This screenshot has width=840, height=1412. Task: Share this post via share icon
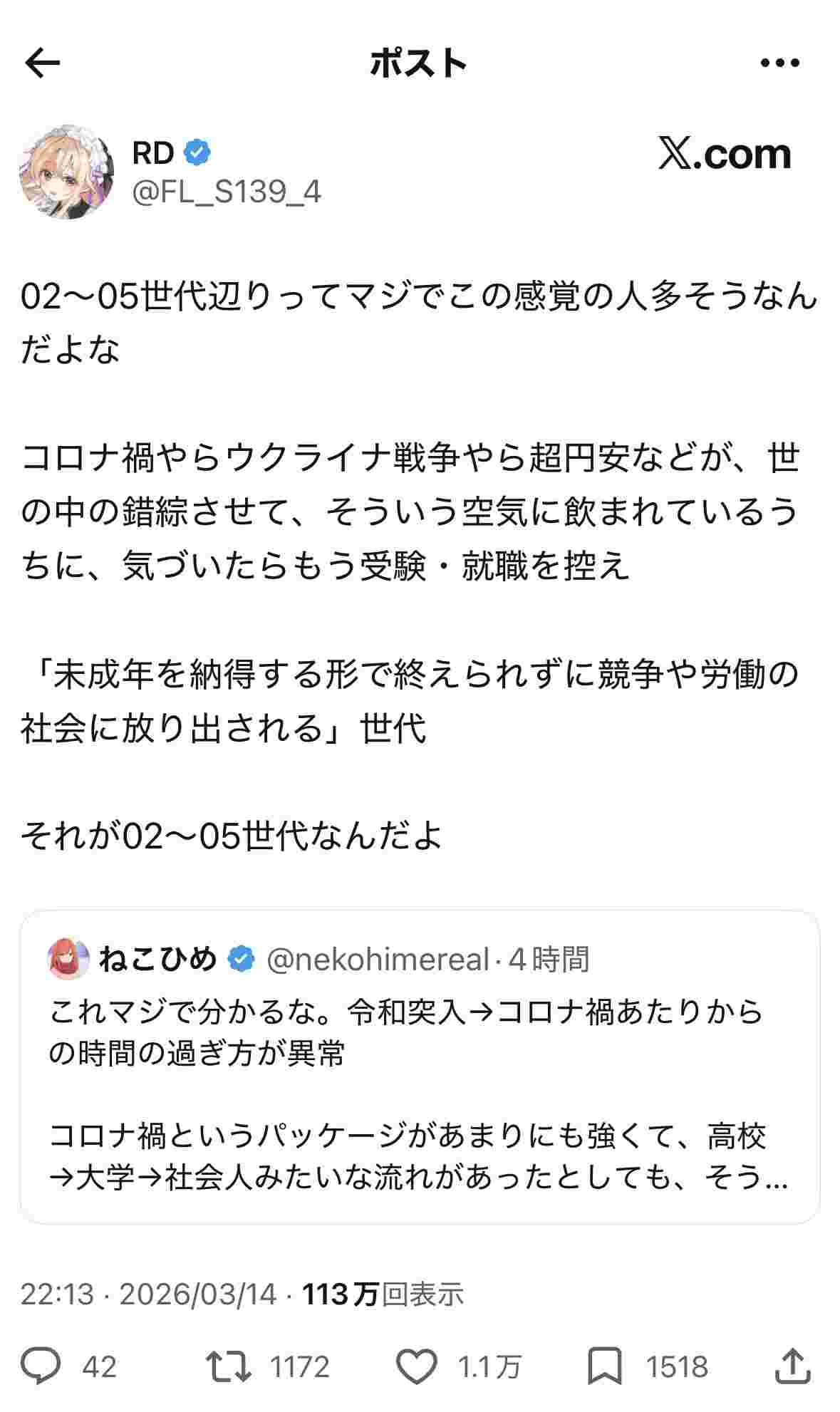(x=792, y=1366)
